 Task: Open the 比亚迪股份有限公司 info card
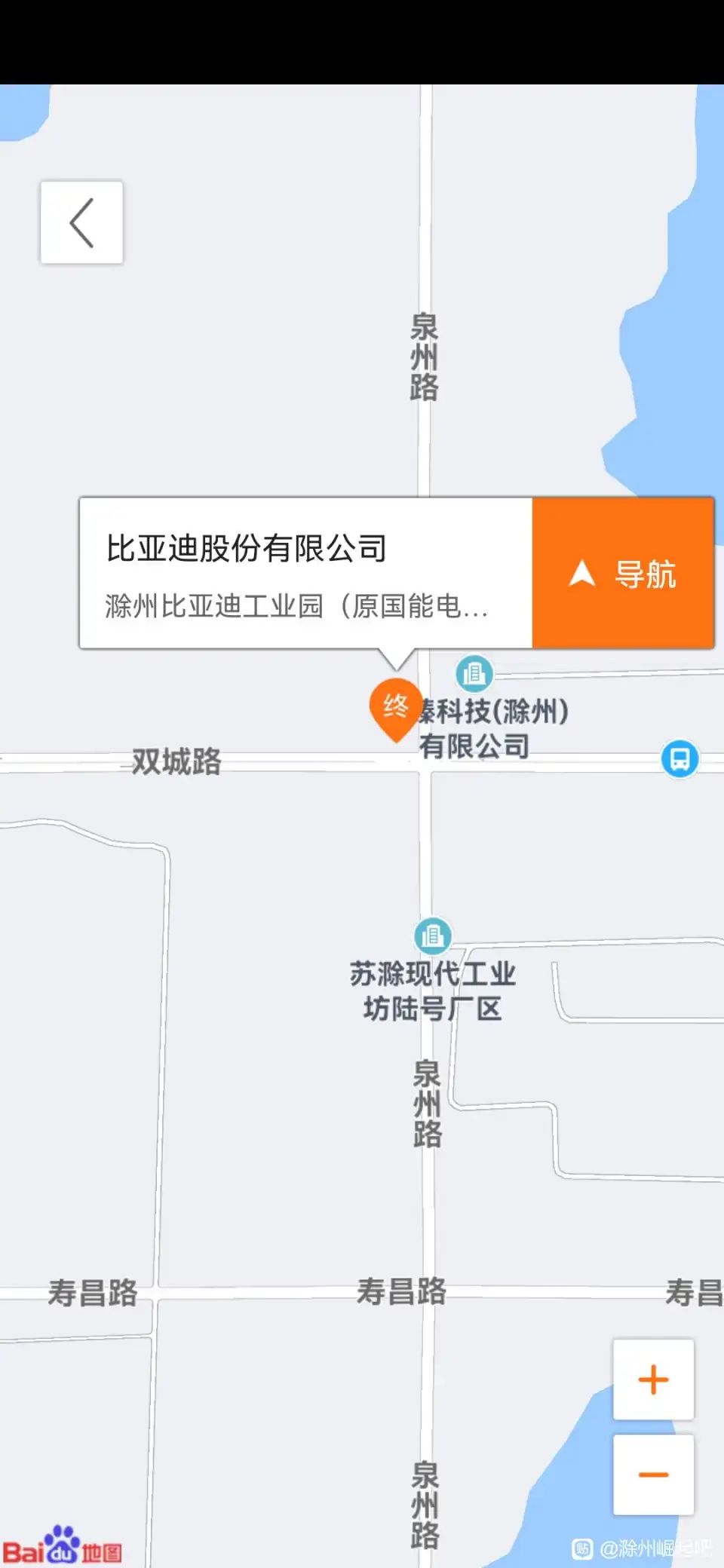click(x=305, y=573)
